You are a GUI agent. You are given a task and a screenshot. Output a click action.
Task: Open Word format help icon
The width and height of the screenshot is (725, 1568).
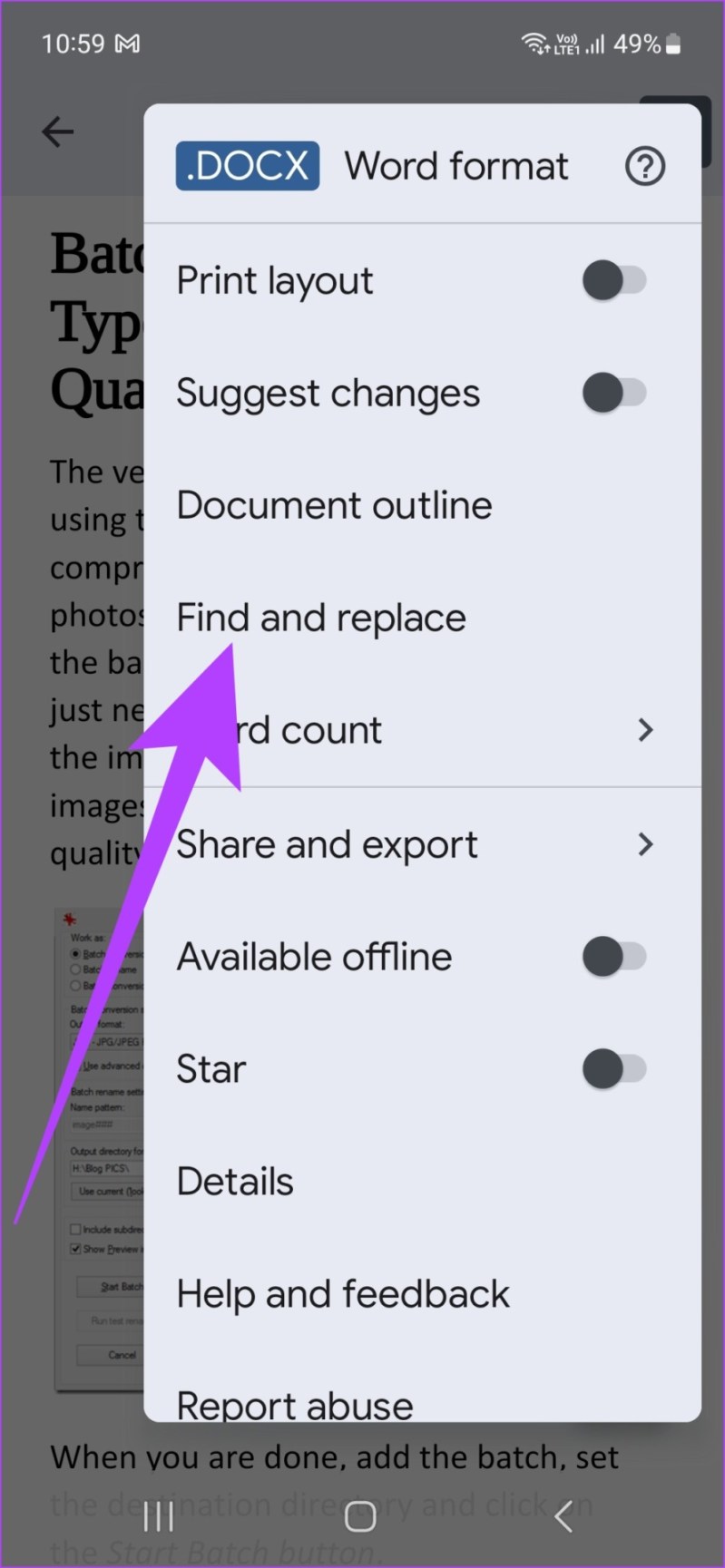coord(645,167)
